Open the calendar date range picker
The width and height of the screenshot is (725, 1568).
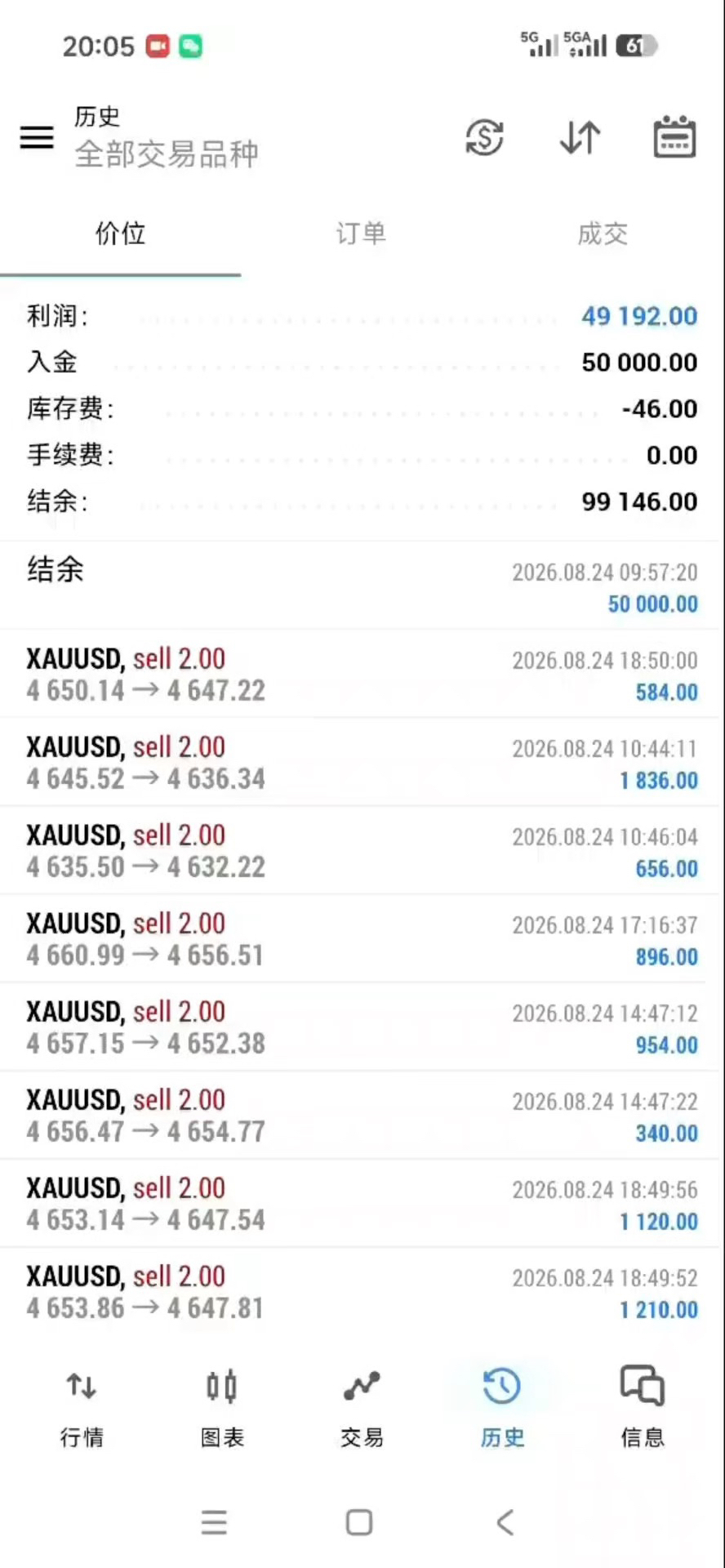674,136
